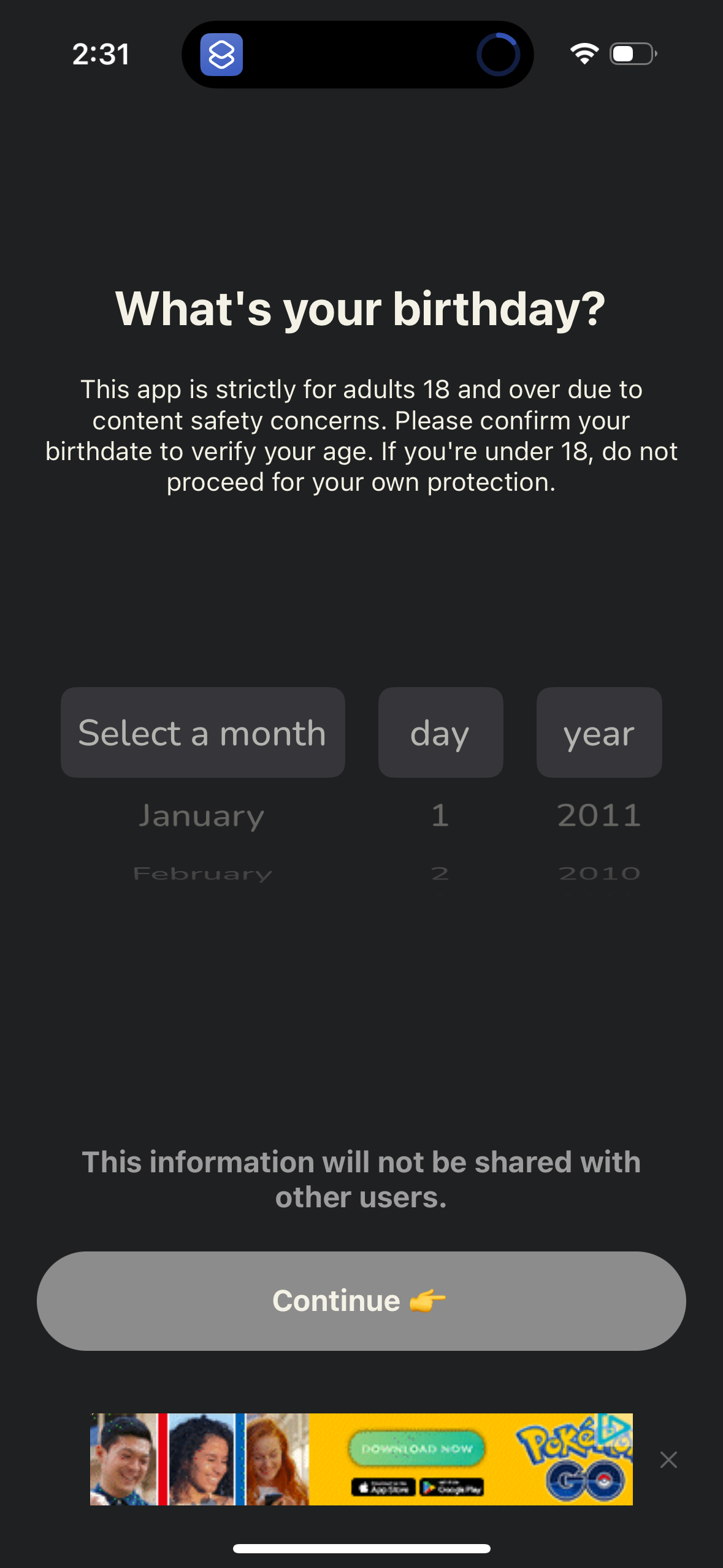Select "January" from the month list
Image resolution: width=723 pixels, height=1568 pixels.
[x=202, y=815]
